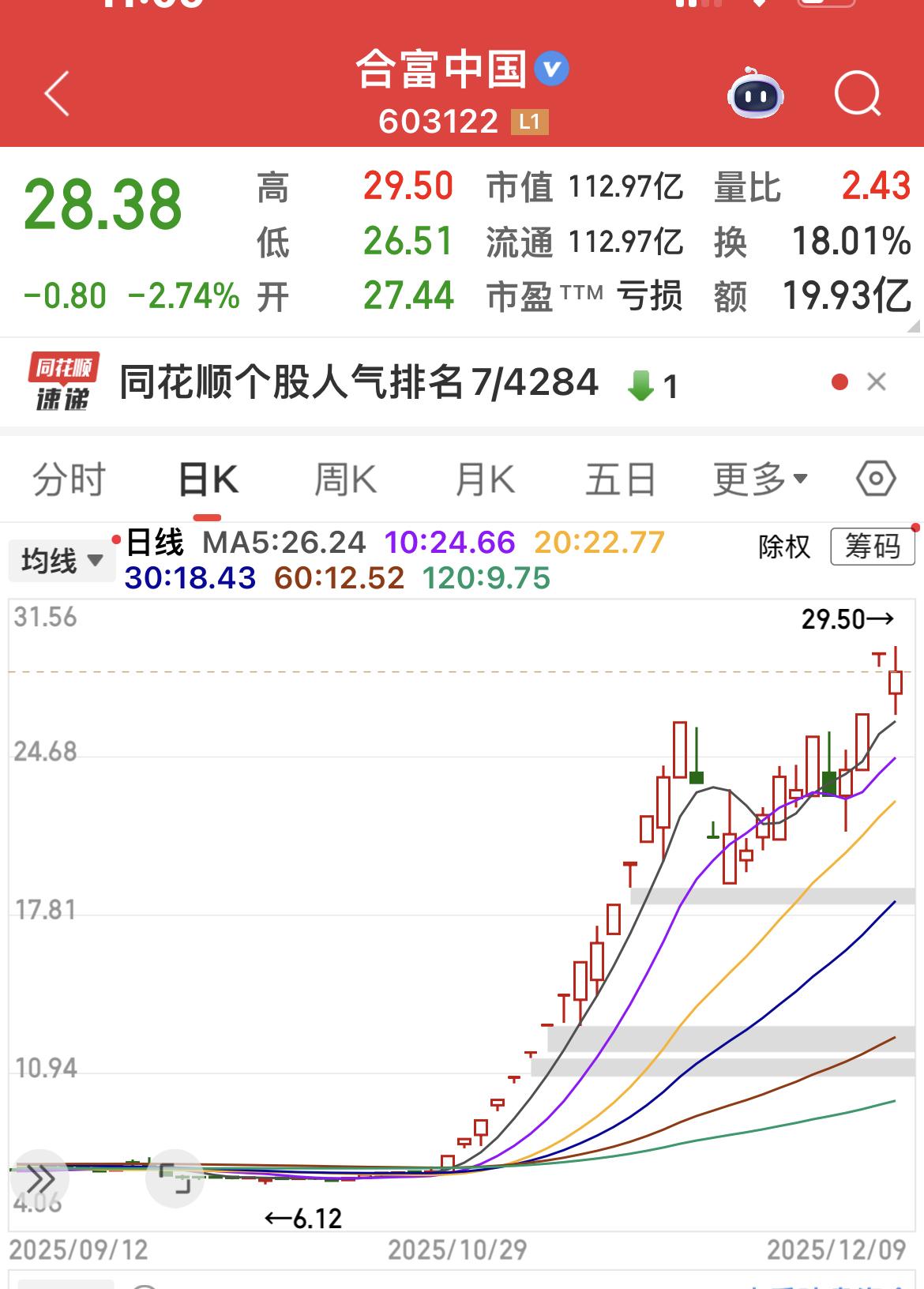Screen dimensions: 924x1289
Task: Open the 更多 chart type dropdown
Action: click(x=761, y=478)
